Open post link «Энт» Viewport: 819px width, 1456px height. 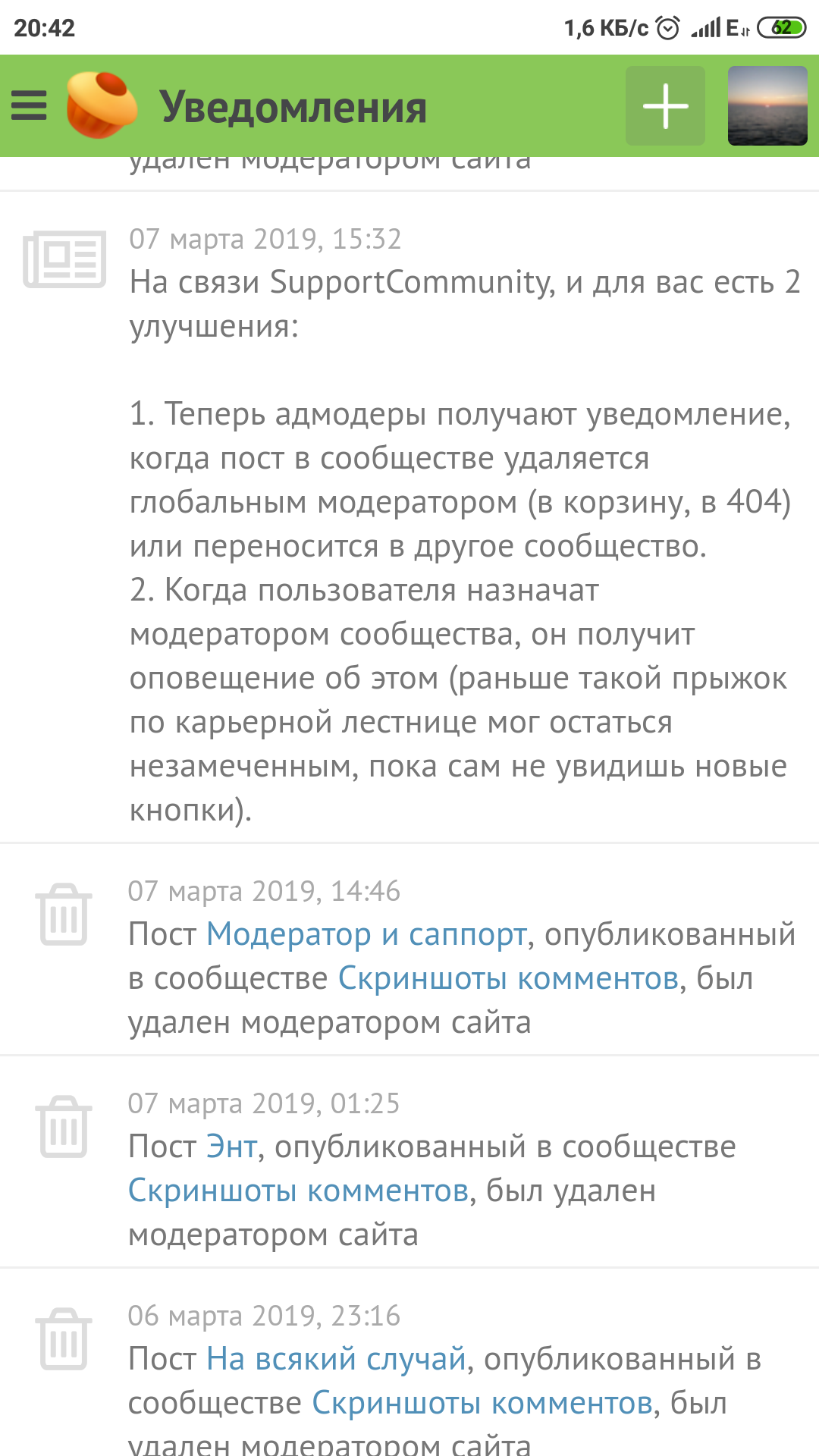pyautogui.click(x=231, y=1147)
